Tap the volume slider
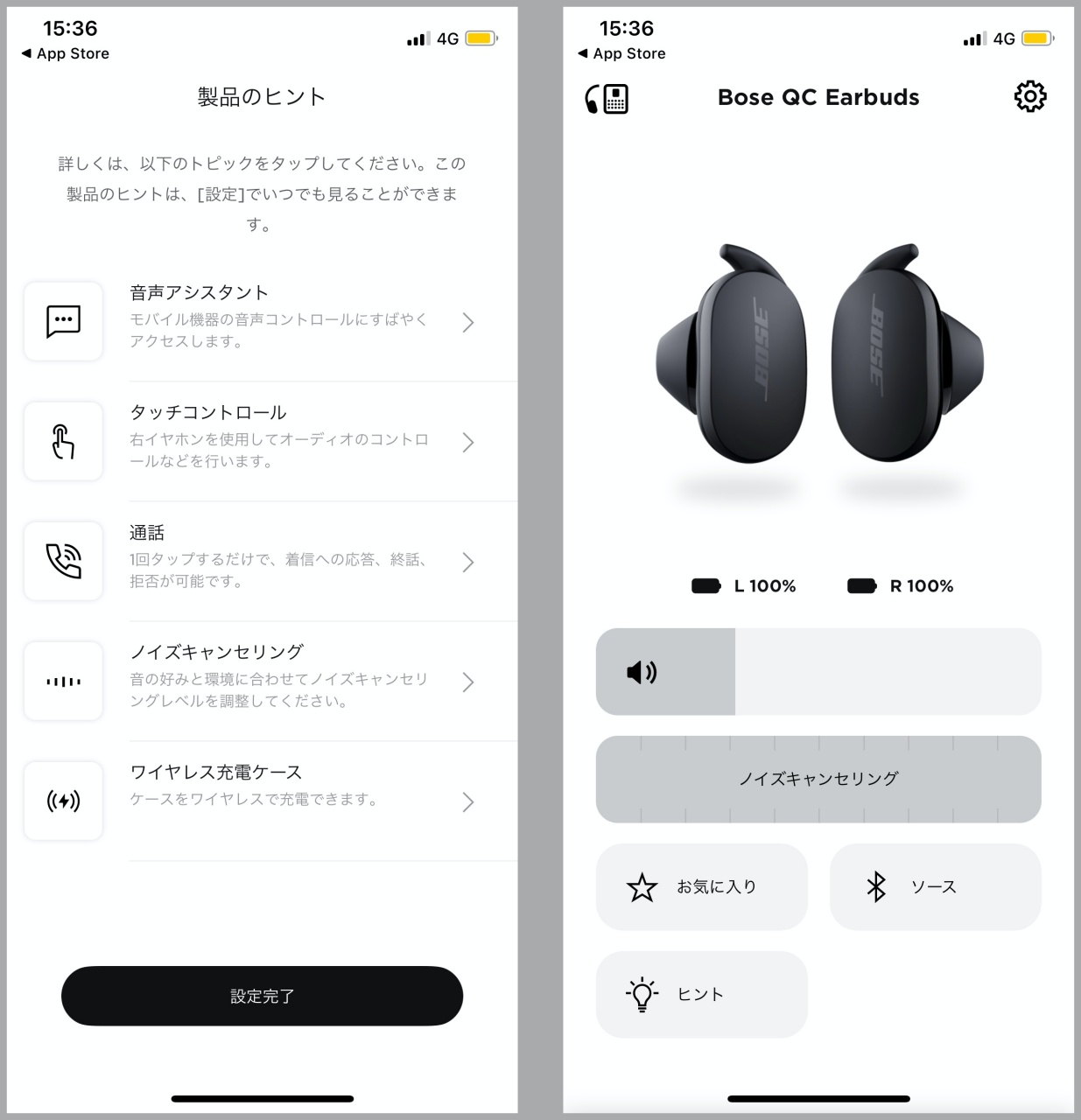Viewport: 1081px width, 1120px height. (x=818, y=672)
